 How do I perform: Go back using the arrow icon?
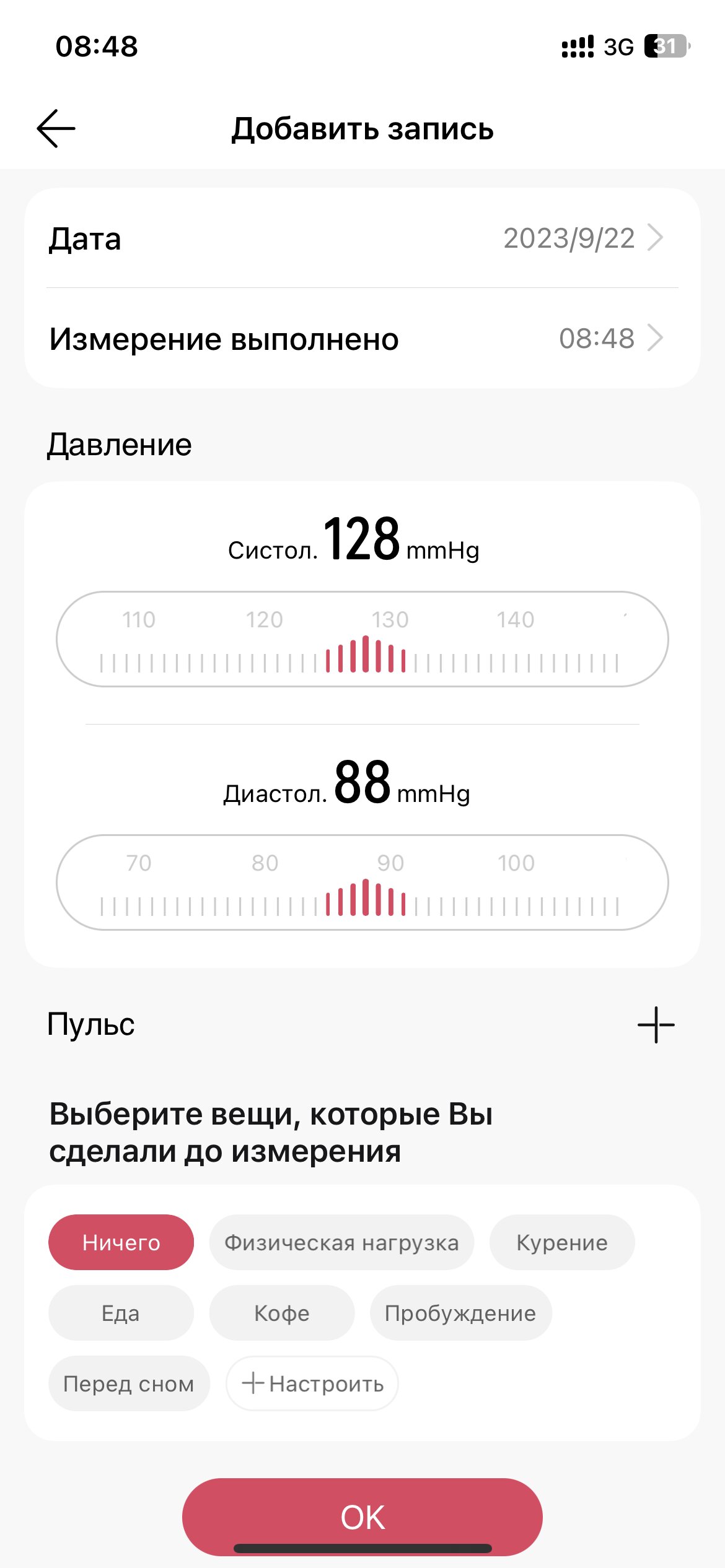[56, 129]
